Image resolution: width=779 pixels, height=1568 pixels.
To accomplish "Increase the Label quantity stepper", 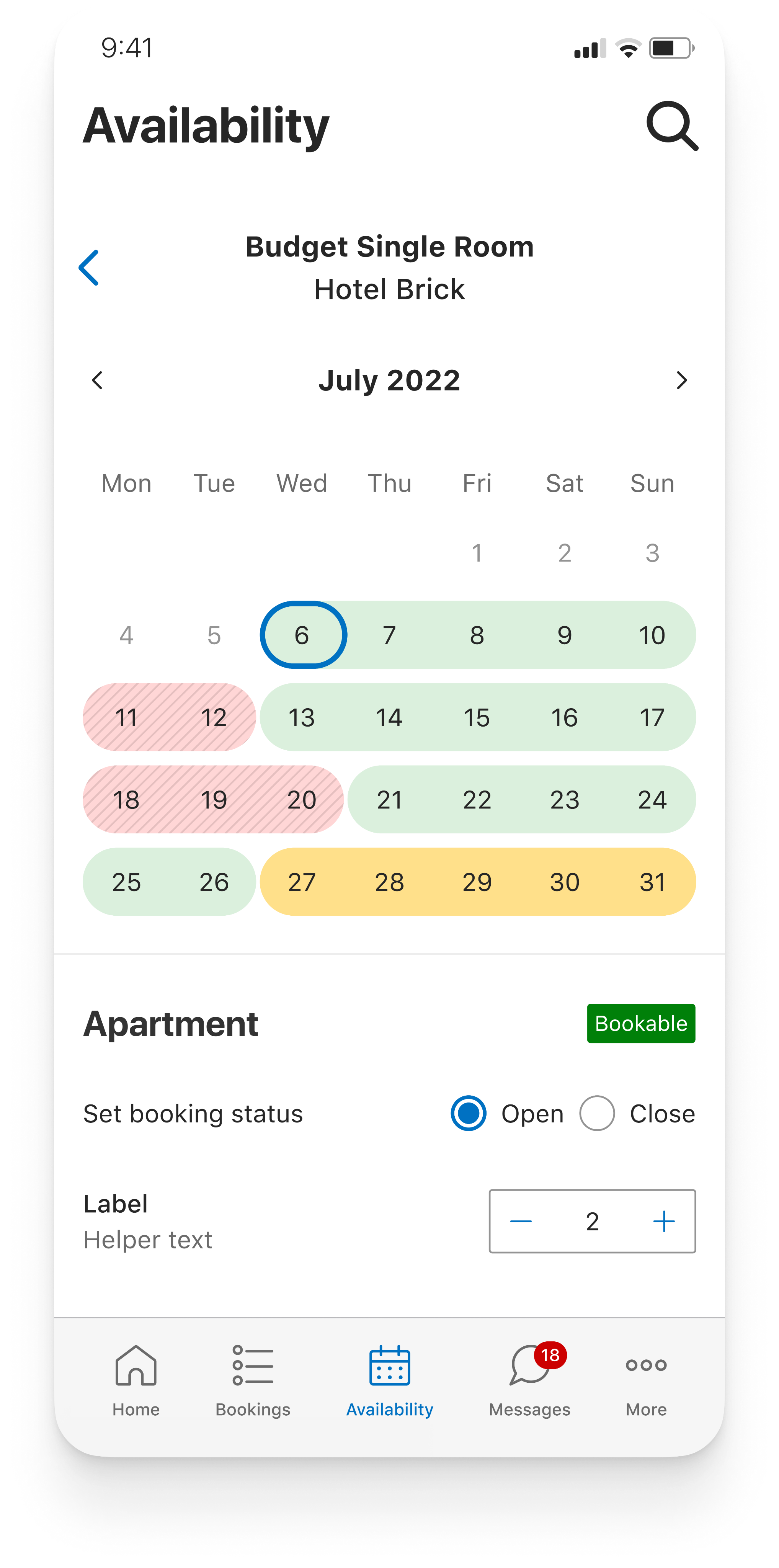I will 663,1221.
